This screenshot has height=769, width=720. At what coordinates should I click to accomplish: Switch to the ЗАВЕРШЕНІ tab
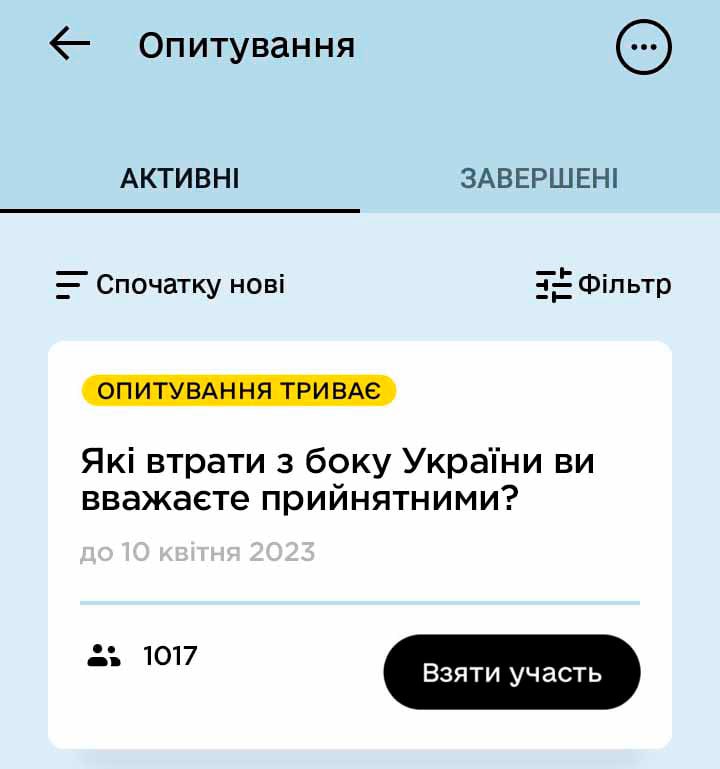(x=539, y=179)
